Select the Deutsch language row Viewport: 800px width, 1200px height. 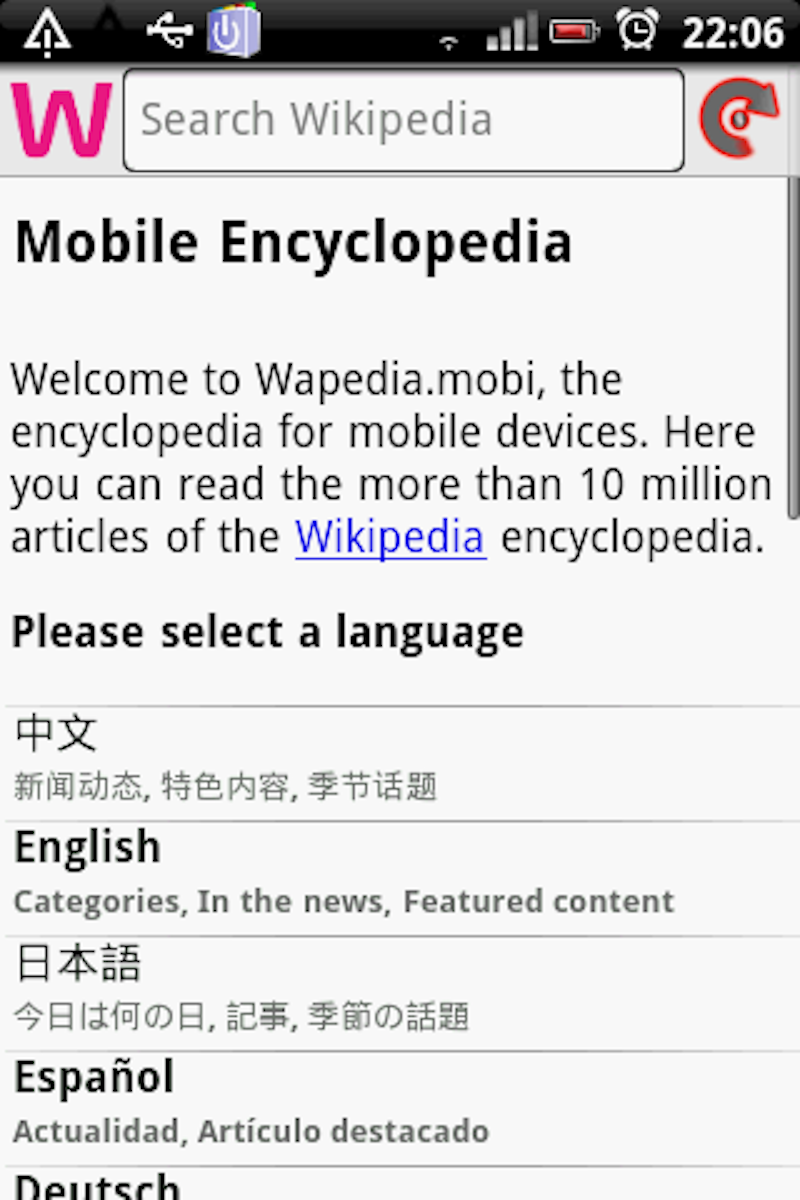pos(400,1185)
